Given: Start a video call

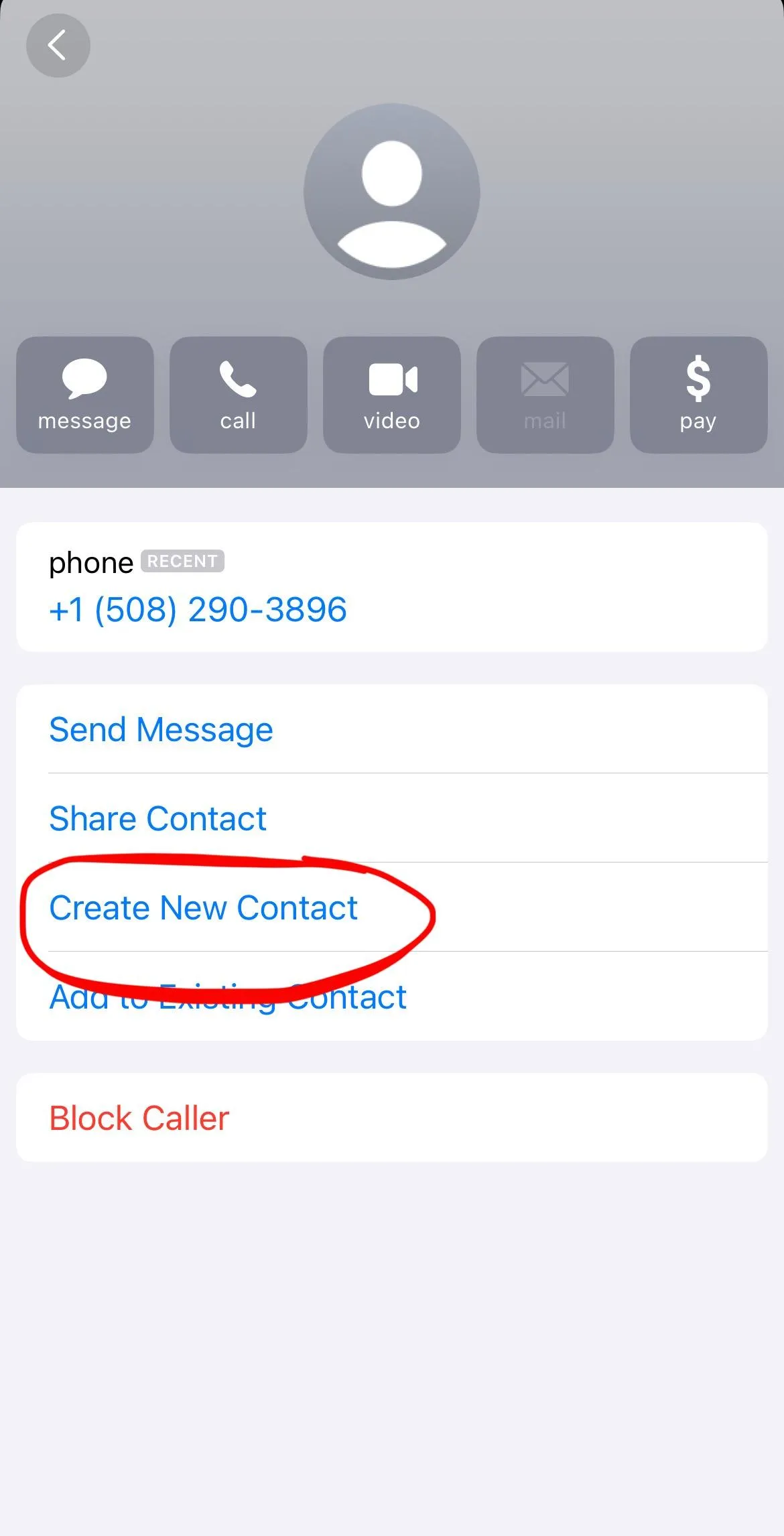Looking at the screenshot, I should point(392,395).
